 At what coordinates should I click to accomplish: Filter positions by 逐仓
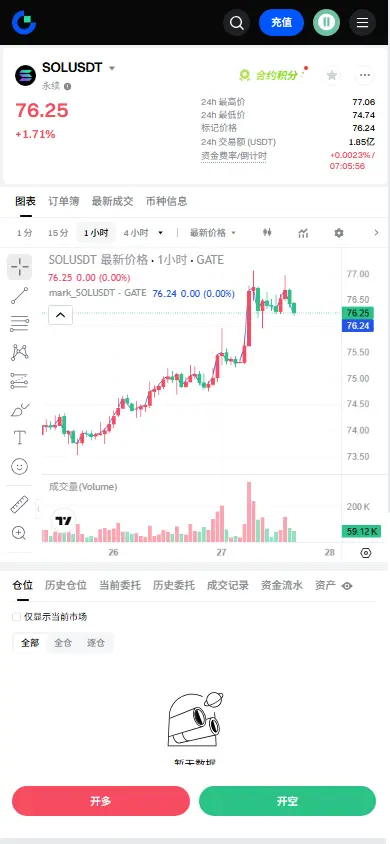click(96, 643)
